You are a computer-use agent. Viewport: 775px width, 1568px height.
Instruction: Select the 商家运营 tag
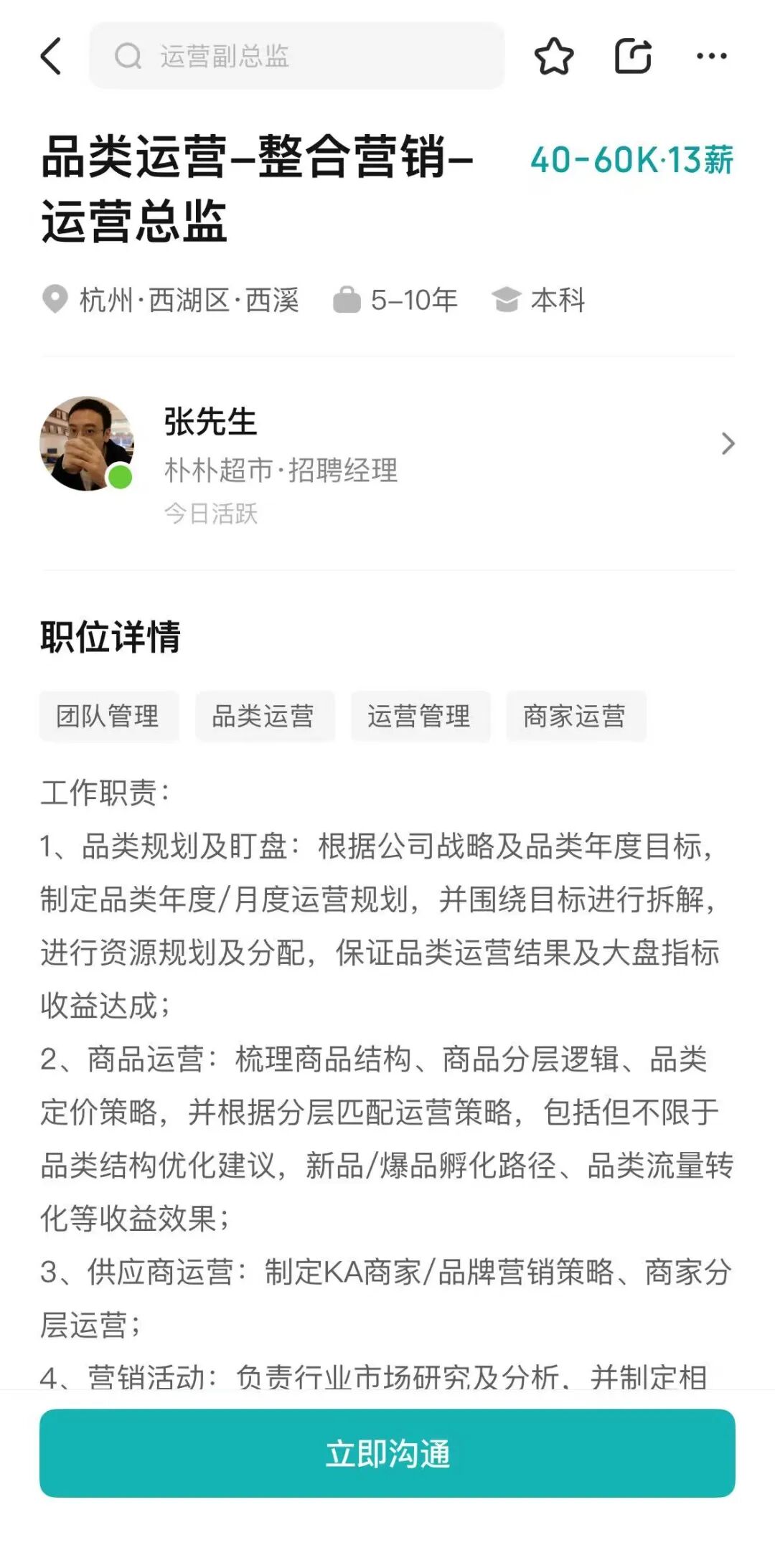(576, 716)
